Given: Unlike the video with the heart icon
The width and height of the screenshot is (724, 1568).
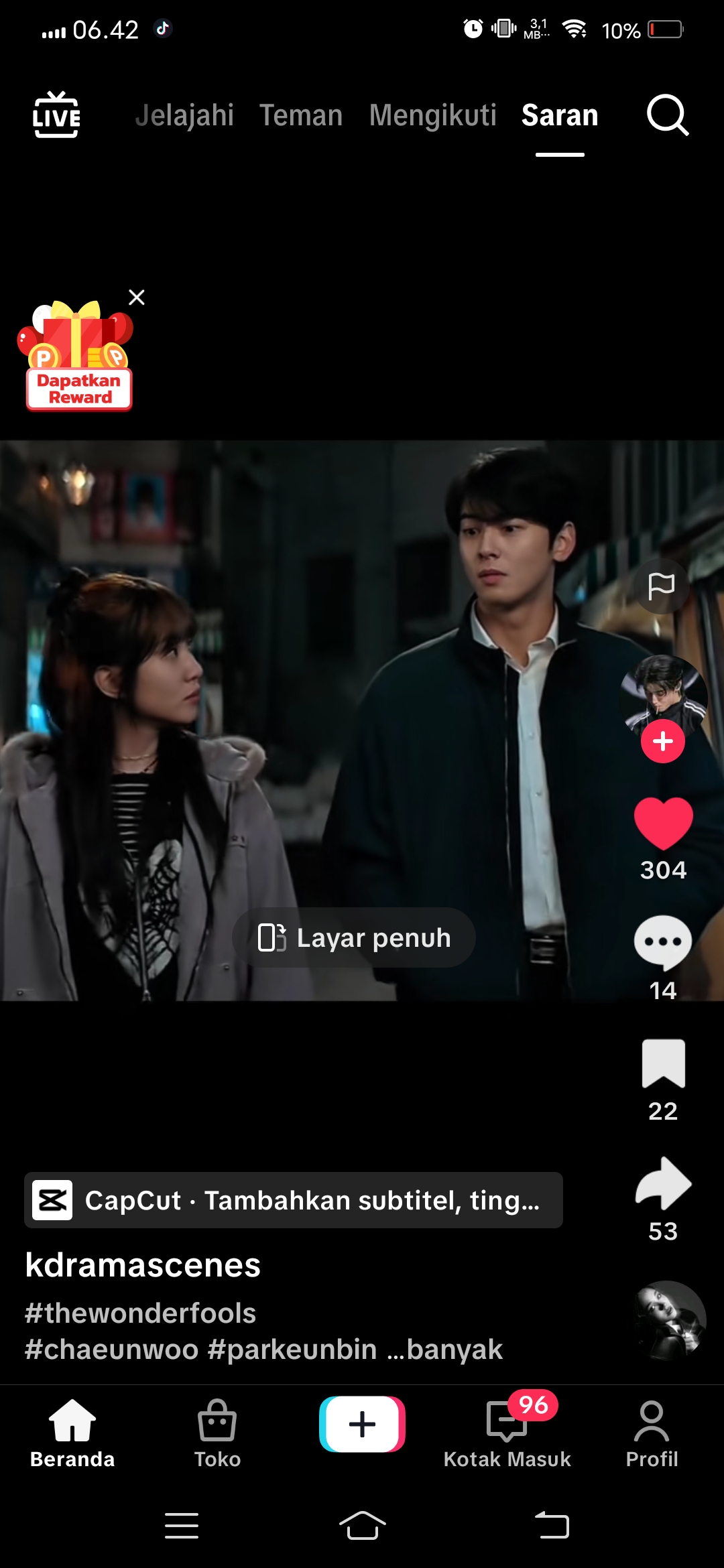Looking at the screenshot, I should (663, 824).
